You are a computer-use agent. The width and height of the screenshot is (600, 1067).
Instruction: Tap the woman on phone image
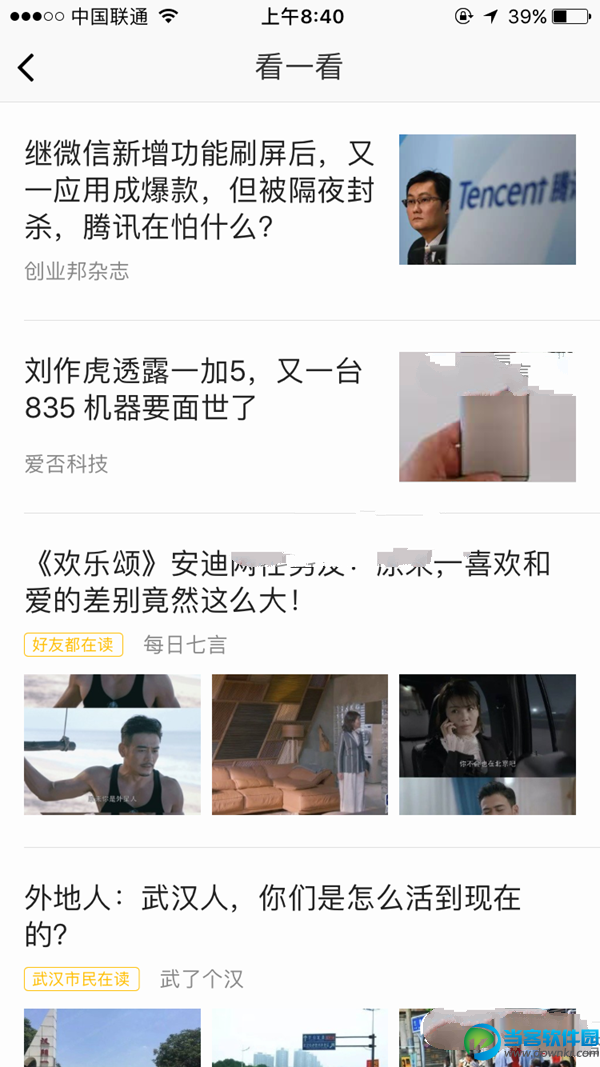click(x=487, y=744)
